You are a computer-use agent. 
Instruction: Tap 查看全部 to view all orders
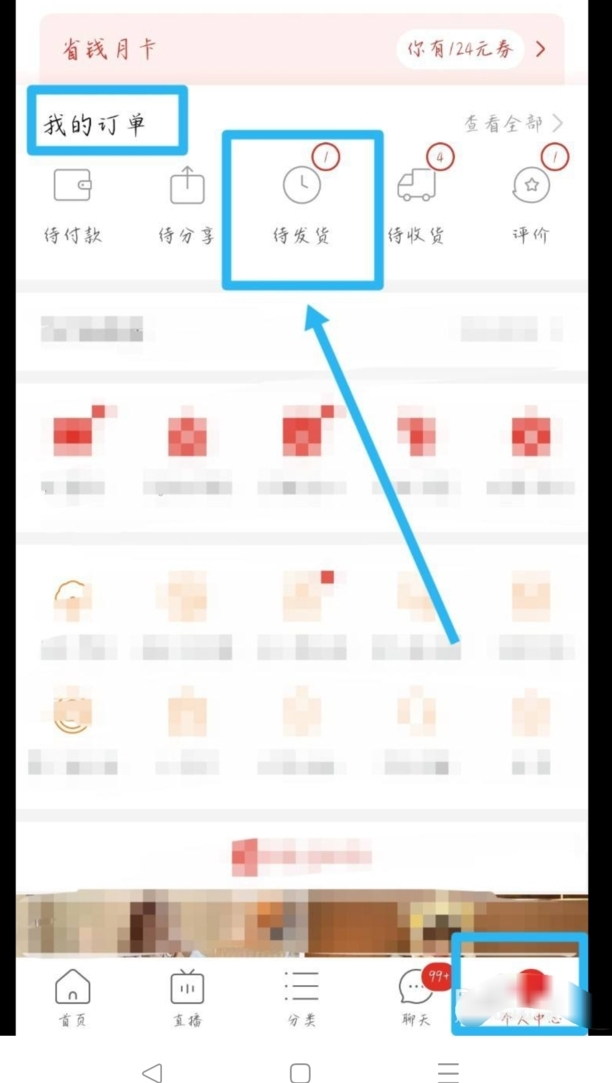click(513, 124)
